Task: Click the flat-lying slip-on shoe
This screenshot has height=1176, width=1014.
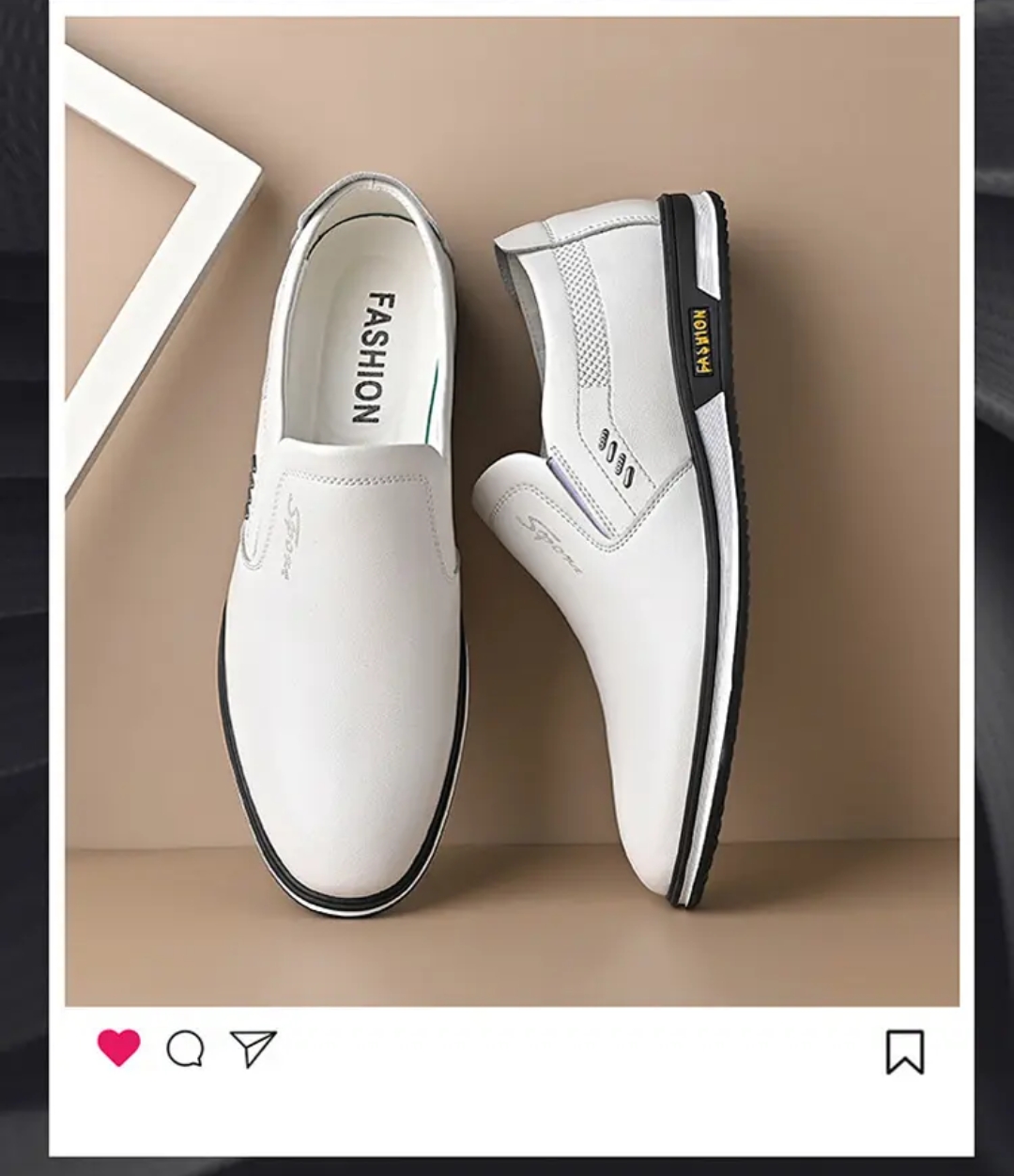Action: 357,611
